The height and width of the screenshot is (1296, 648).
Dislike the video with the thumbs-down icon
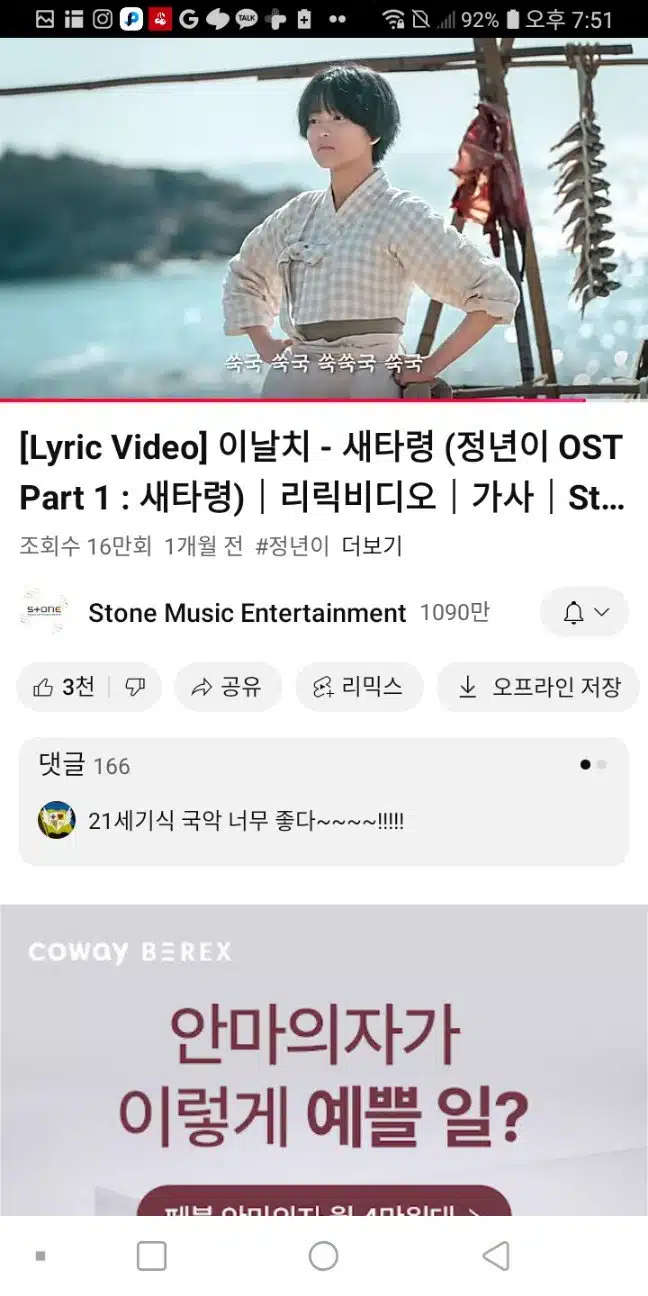(135, 687)
